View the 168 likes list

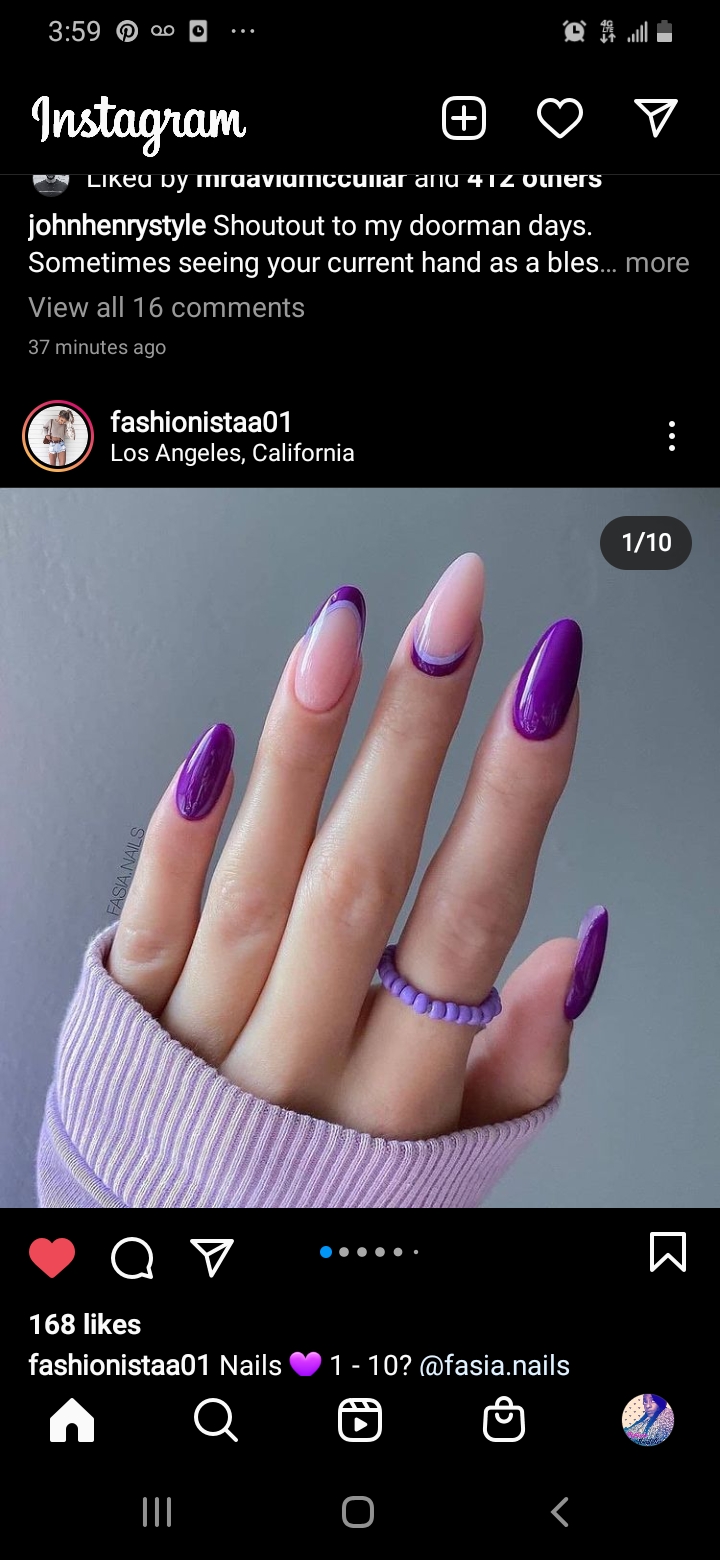[85, 1324]
